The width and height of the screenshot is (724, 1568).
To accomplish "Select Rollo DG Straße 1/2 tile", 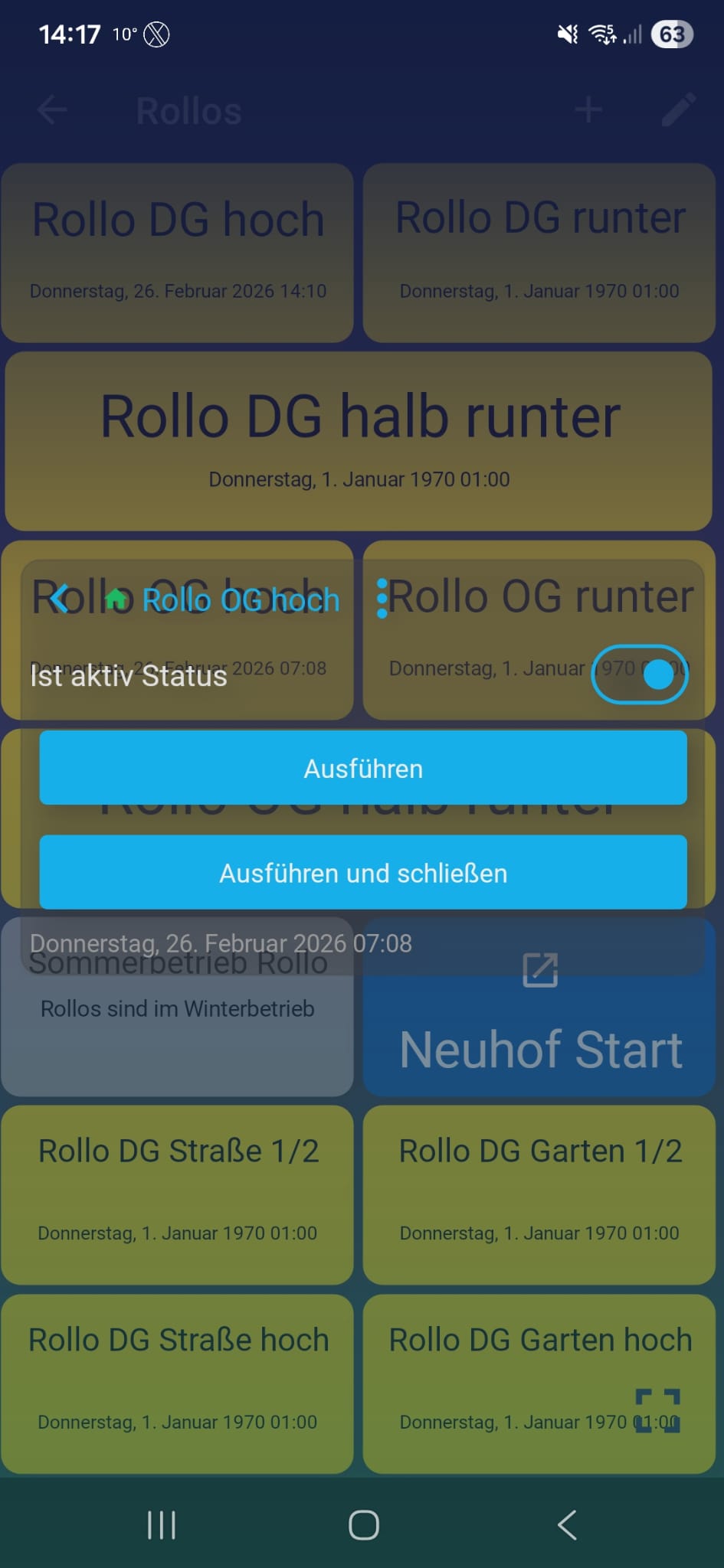I will [178, 1194].
